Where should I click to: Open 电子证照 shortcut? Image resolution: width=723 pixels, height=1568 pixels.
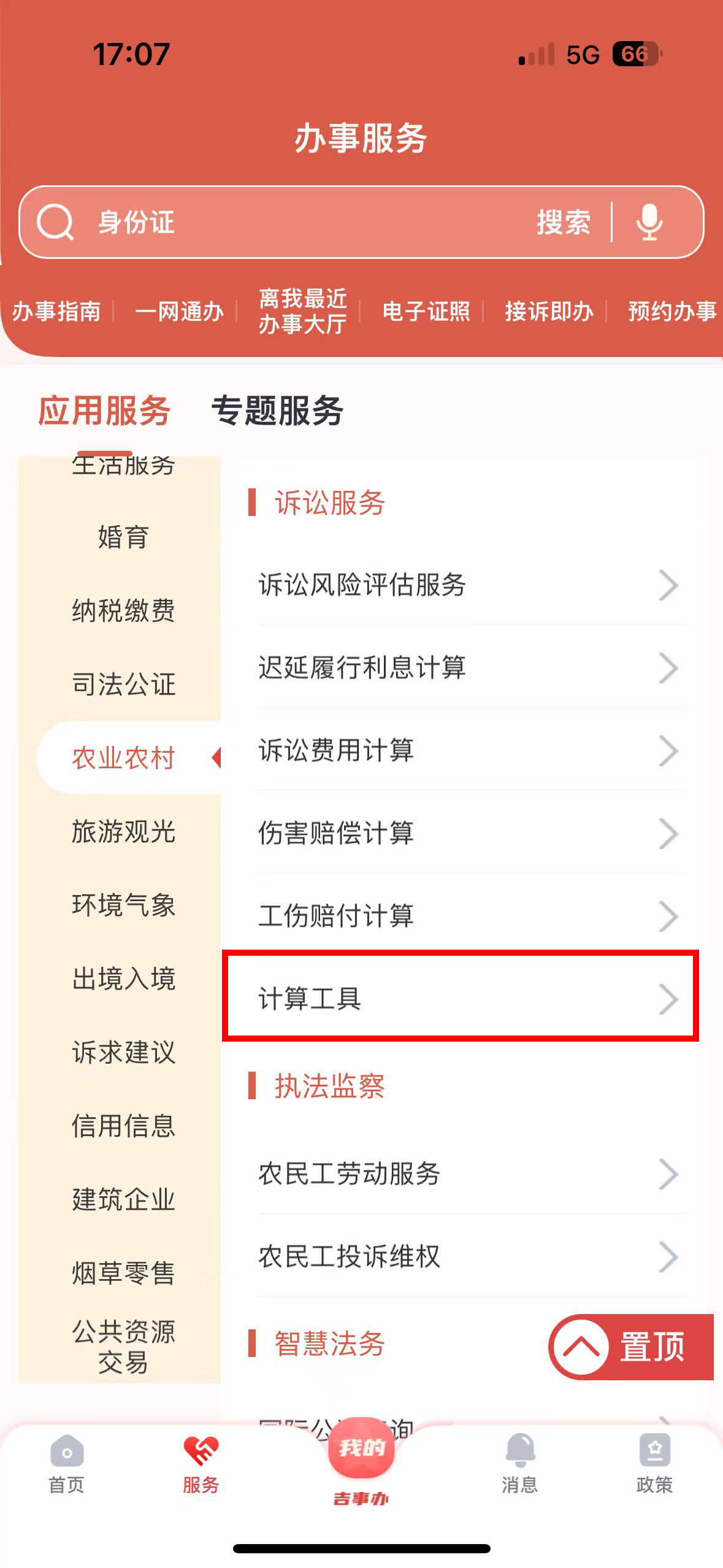pos(426,312)
